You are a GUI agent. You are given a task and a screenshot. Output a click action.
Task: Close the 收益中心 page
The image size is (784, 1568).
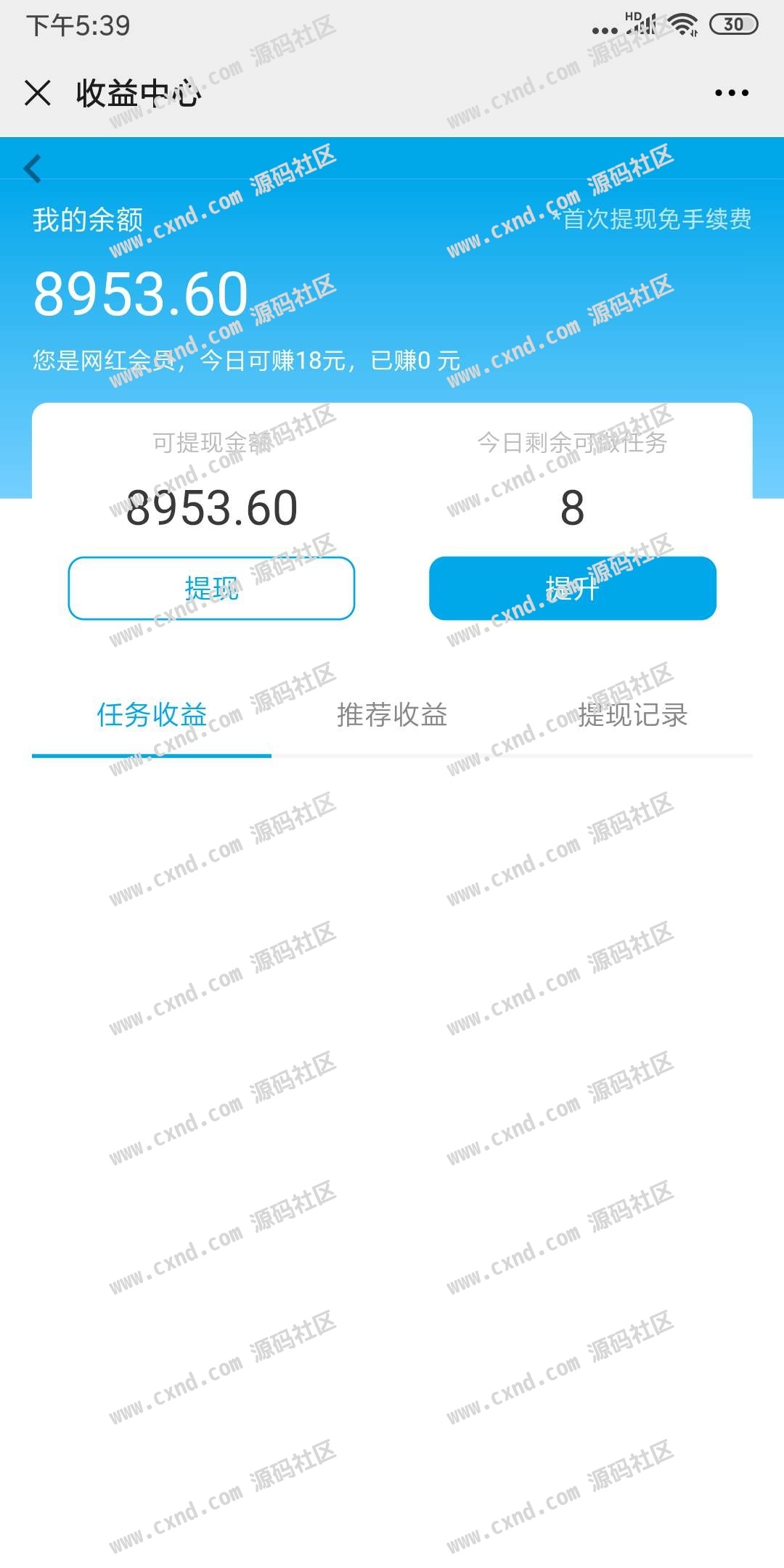point(38,93)
